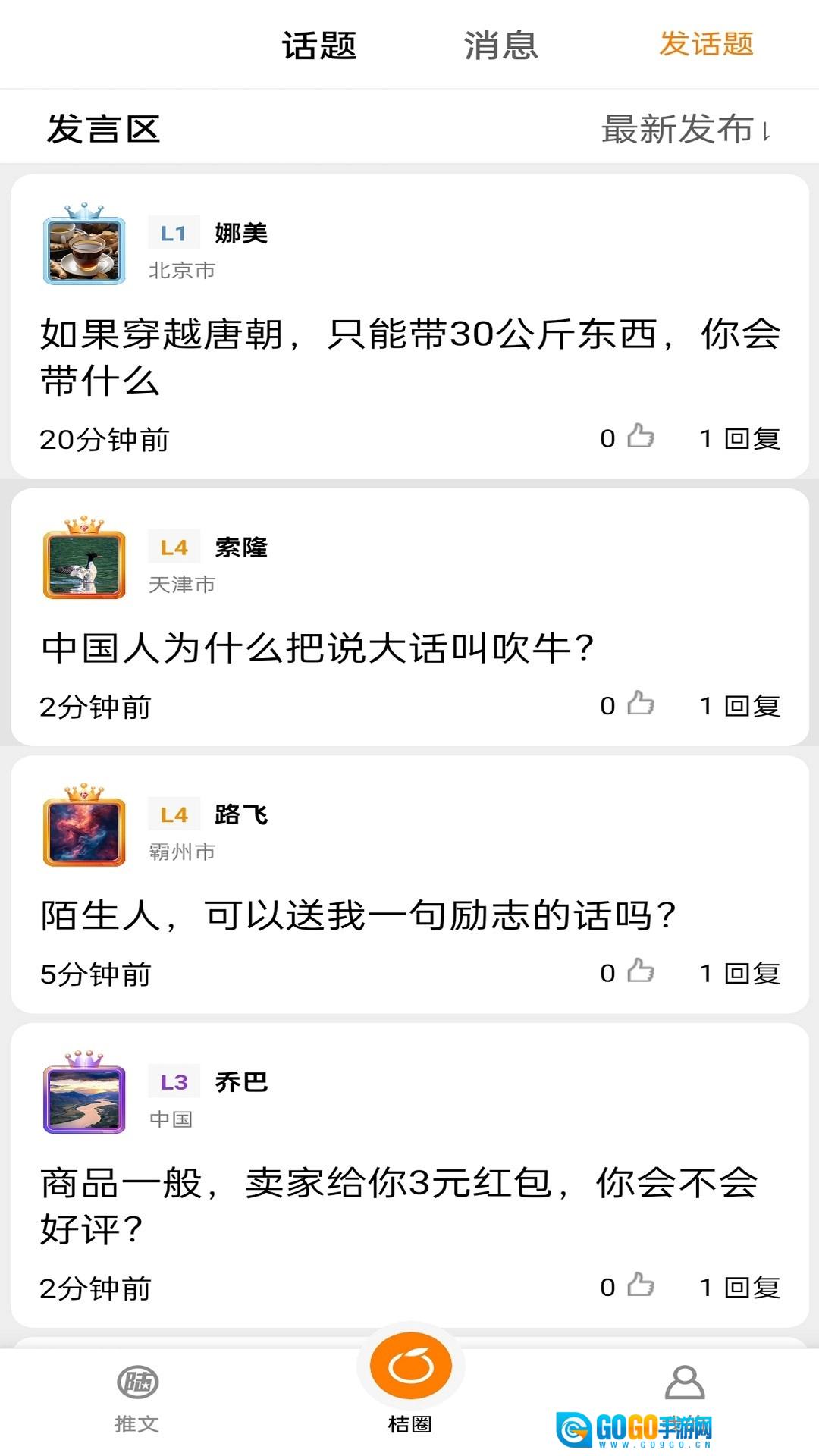Open the 最新发布 sort dropdown

click(686, 130)
